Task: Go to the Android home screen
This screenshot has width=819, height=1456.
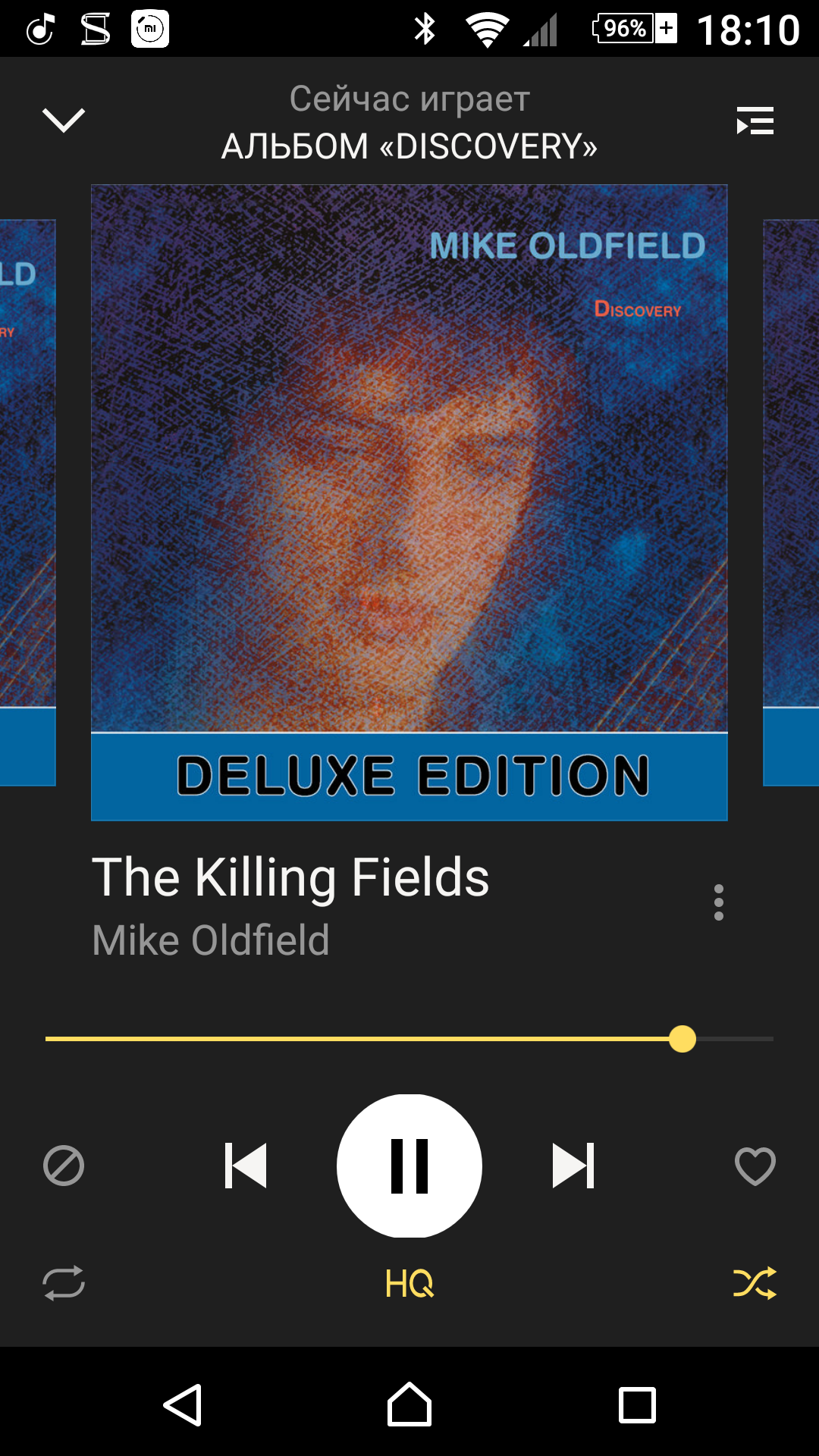Action: 409,1404
